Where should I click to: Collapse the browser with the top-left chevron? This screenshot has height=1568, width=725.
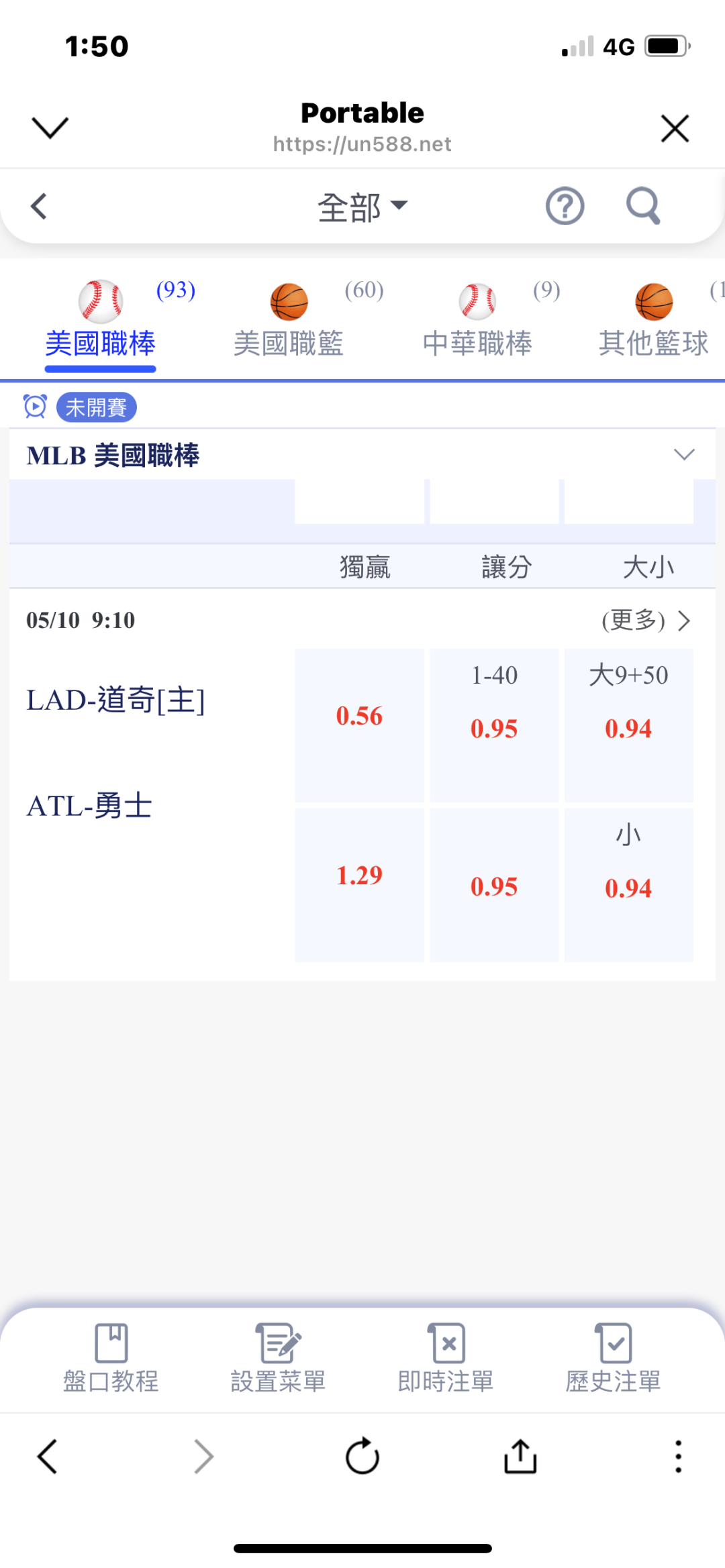tap(50, 127)
